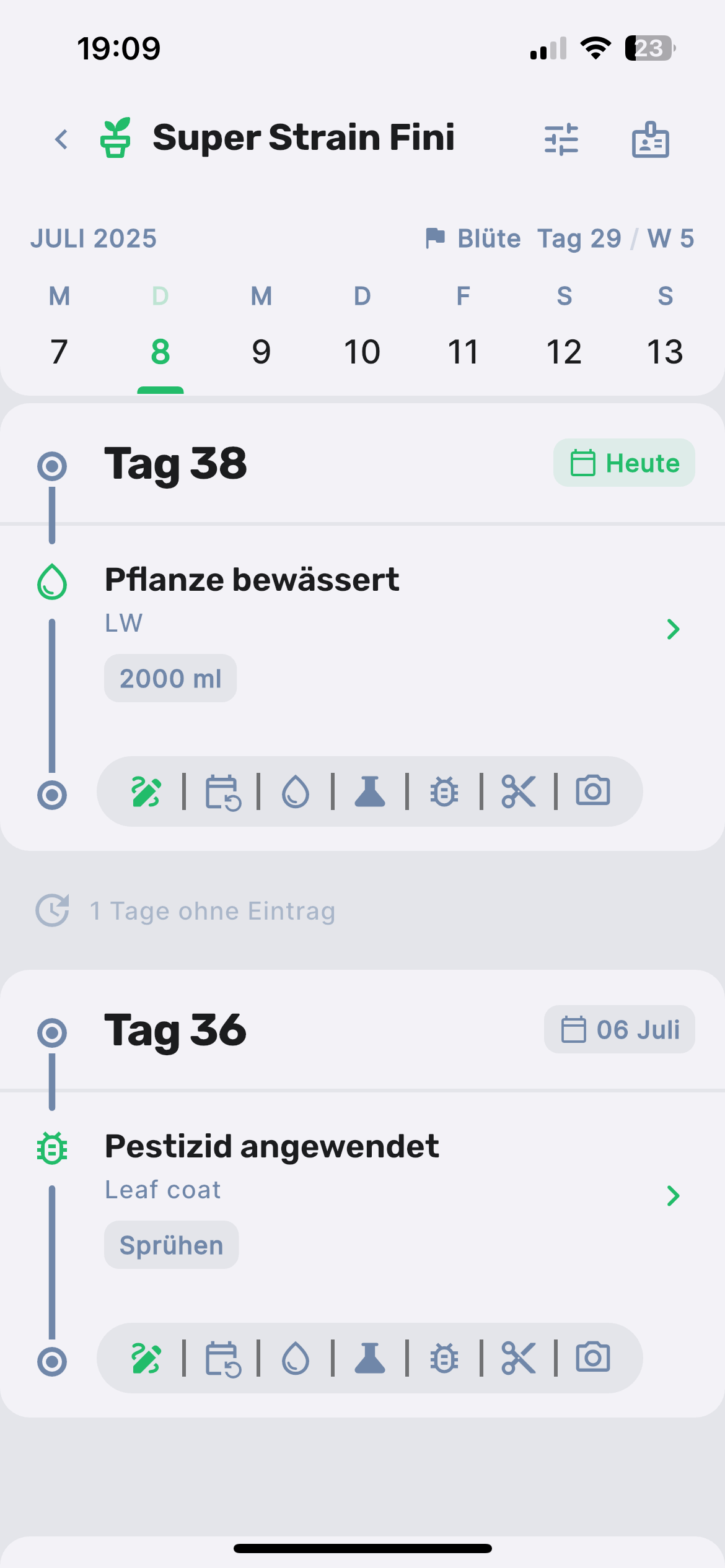Add a nutrient flask entry on Tag 38
The width and height of the screenshot is (725, 1568).
[370, 792]
